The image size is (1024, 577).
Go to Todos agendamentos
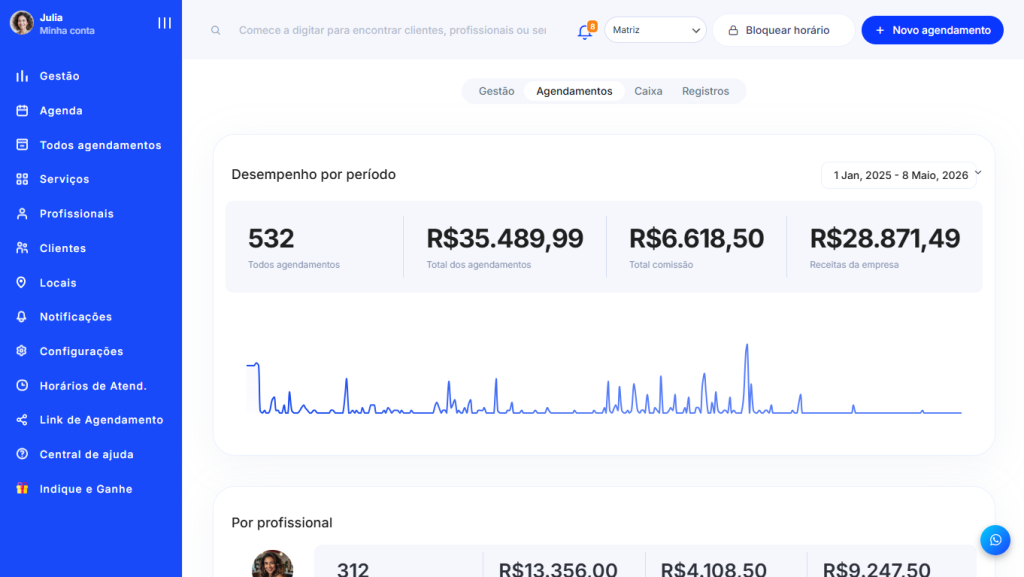click(100, 145)
